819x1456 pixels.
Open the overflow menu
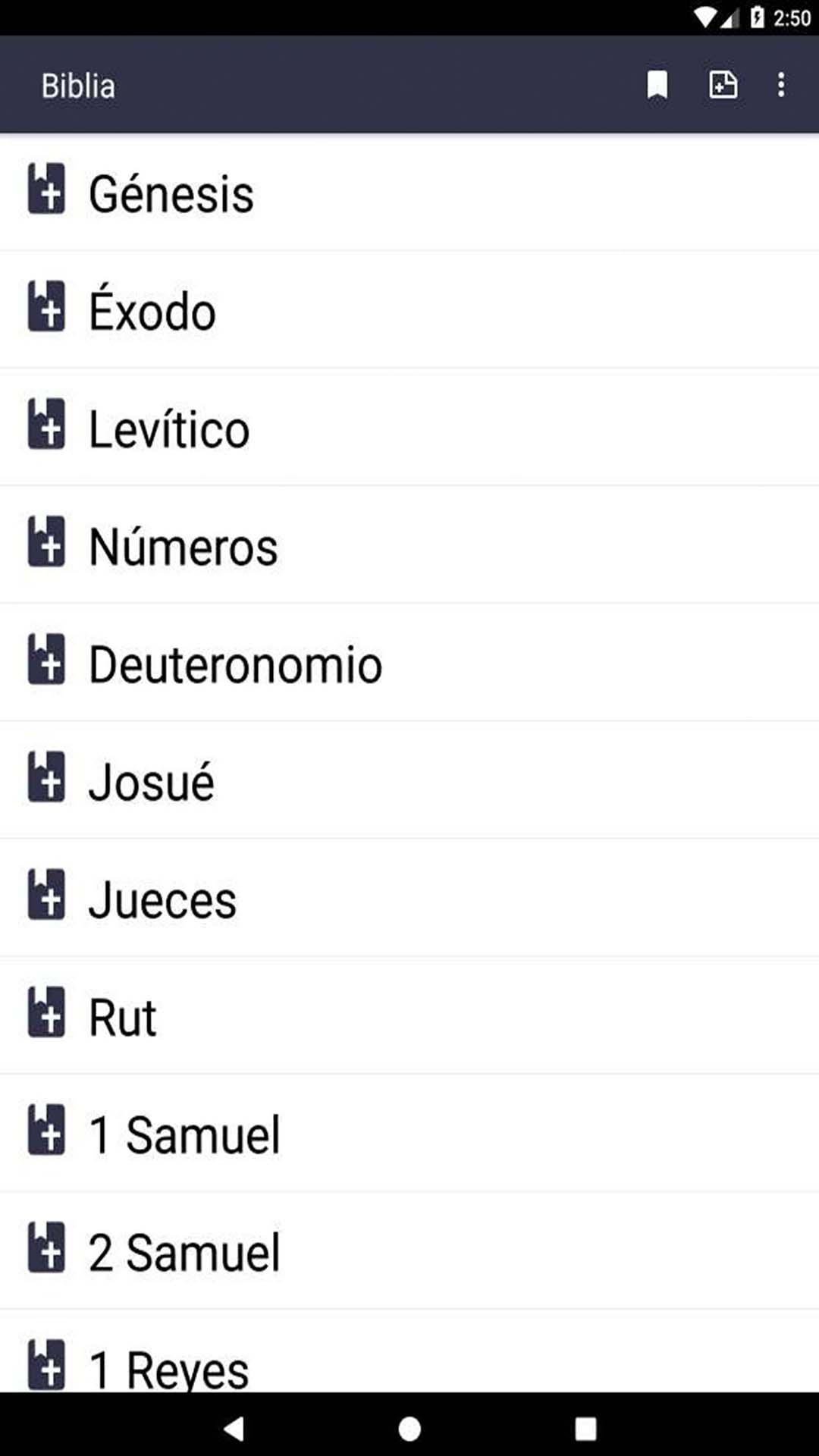point(781,85)
